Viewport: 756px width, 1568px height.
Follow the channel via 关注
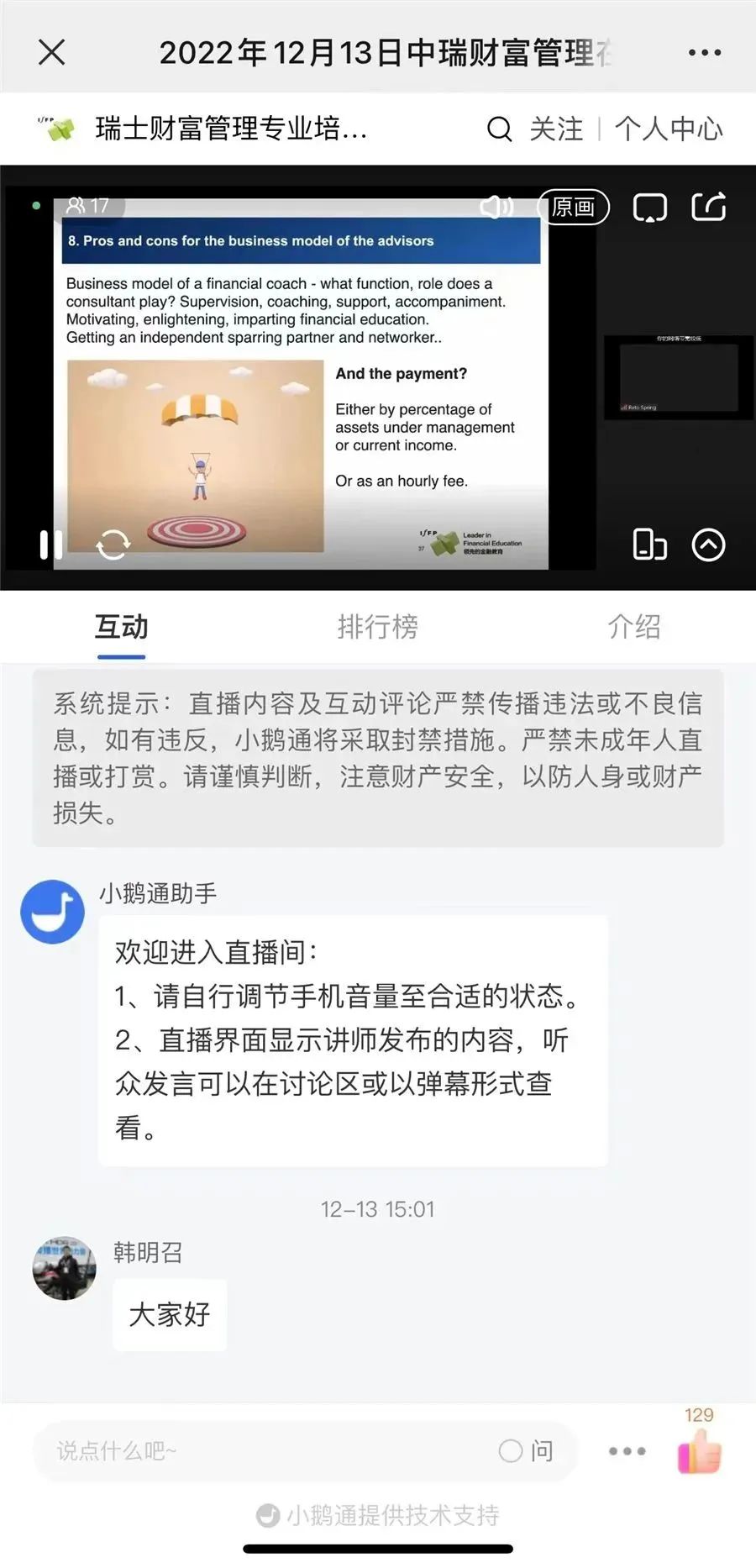(x=556, y=129)
